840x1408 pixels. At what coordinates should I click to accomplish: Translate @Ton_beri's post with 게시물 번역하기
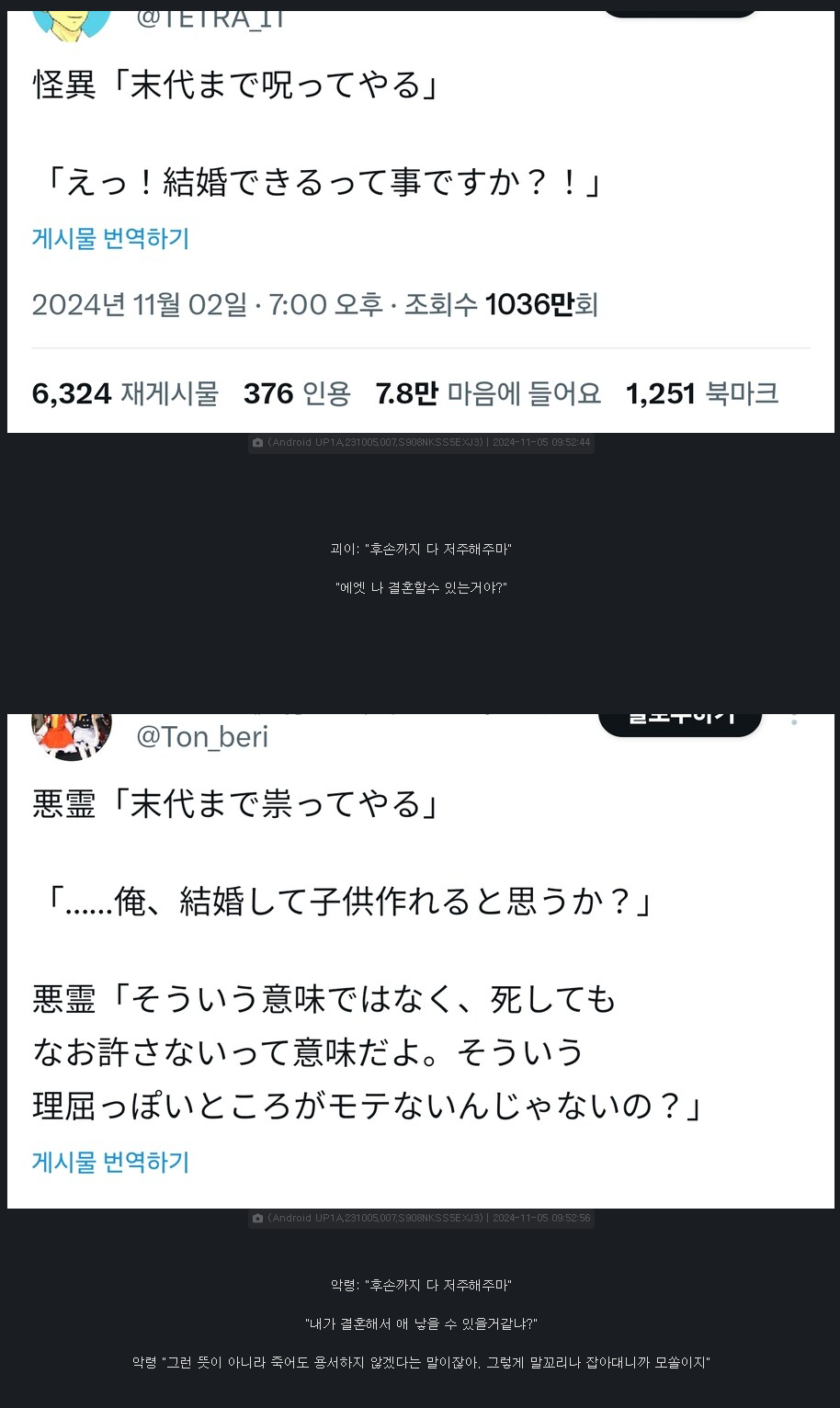coord(109,1162)
